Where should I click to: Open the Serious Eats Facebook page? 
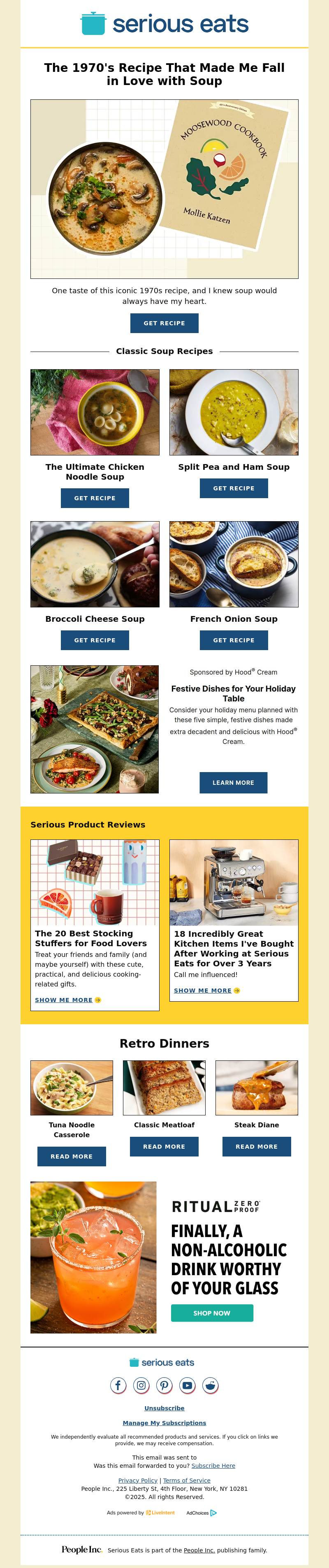(118, 1385)
